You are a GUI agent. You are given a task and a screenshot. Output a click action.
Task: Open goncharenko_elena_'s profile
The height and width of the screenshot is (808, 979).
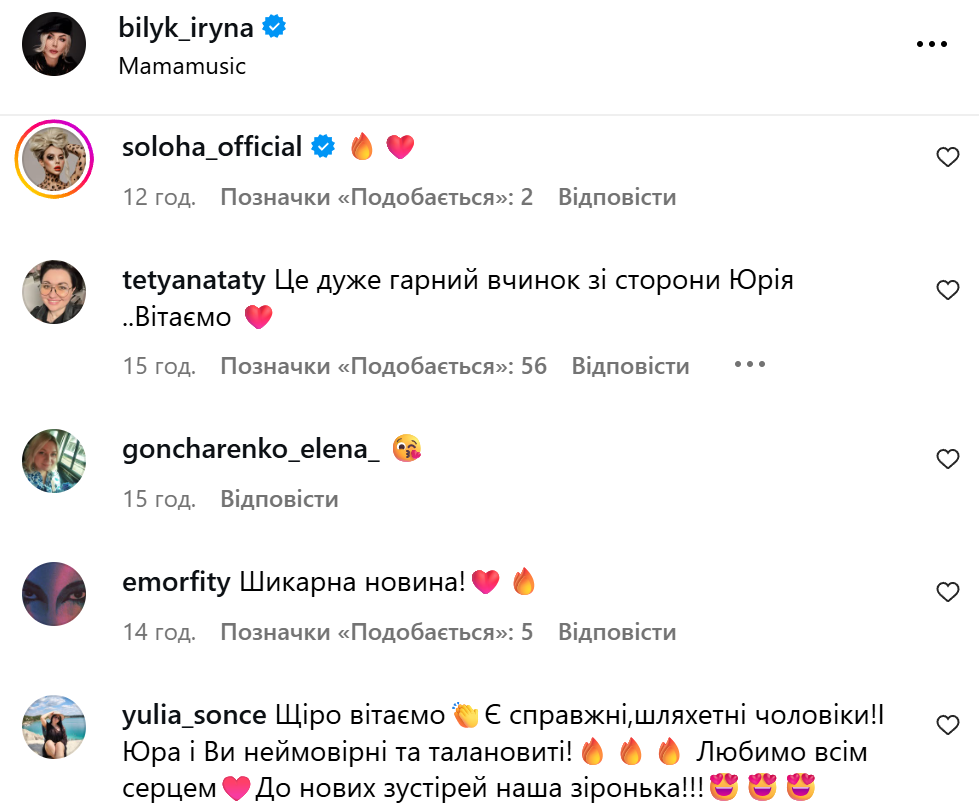pos(250,449)
